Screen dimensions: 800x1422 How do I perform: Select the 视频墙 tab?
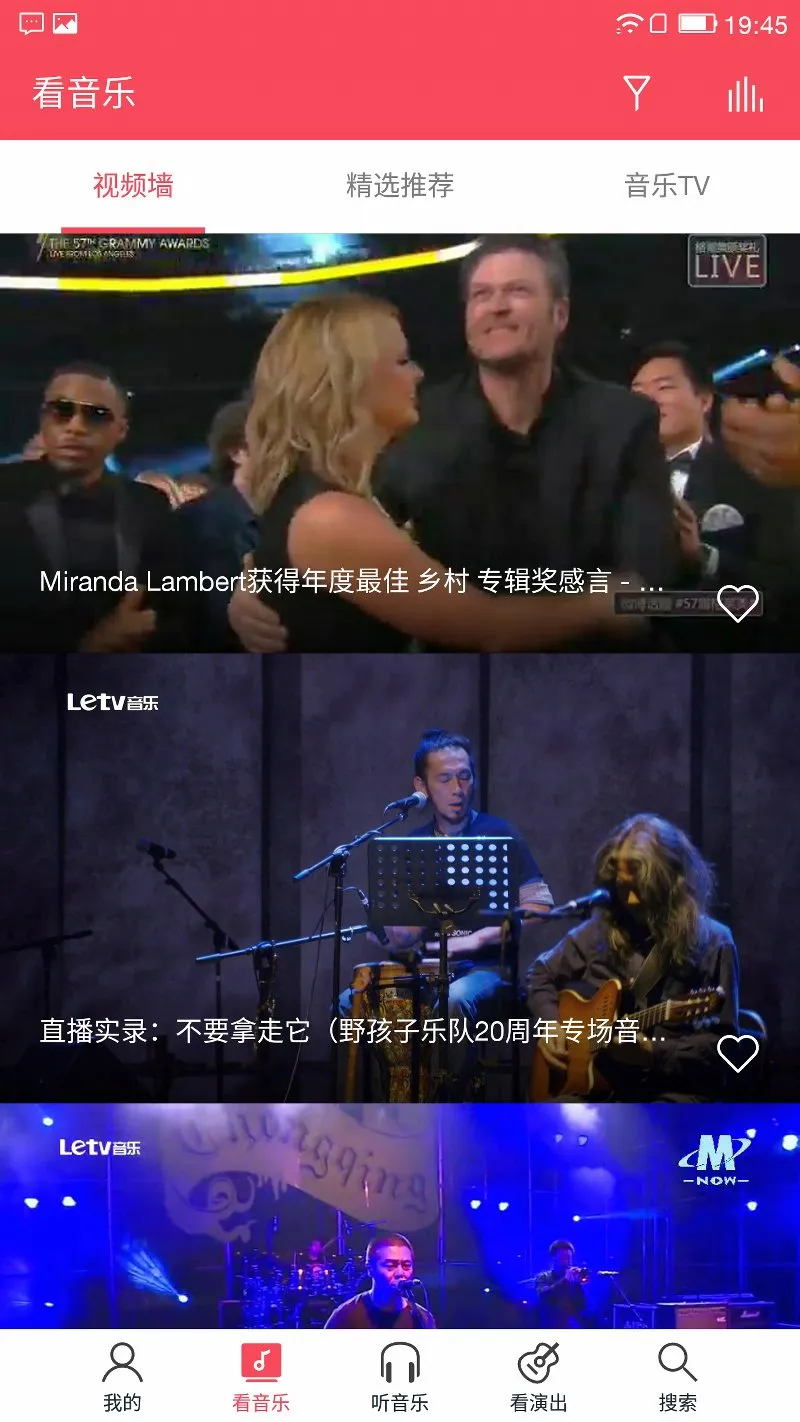[133, 186]
